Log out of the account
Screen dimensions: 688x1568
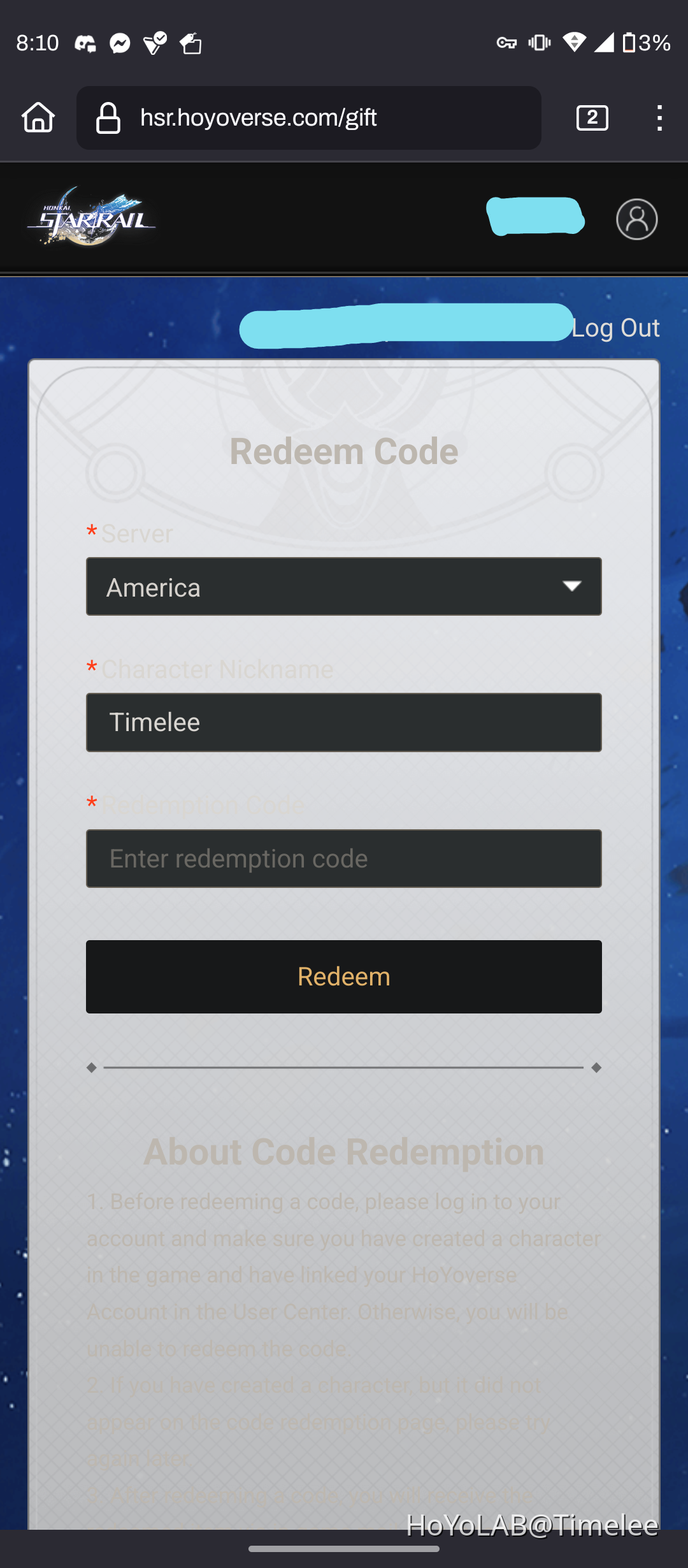tap(615, 328)
